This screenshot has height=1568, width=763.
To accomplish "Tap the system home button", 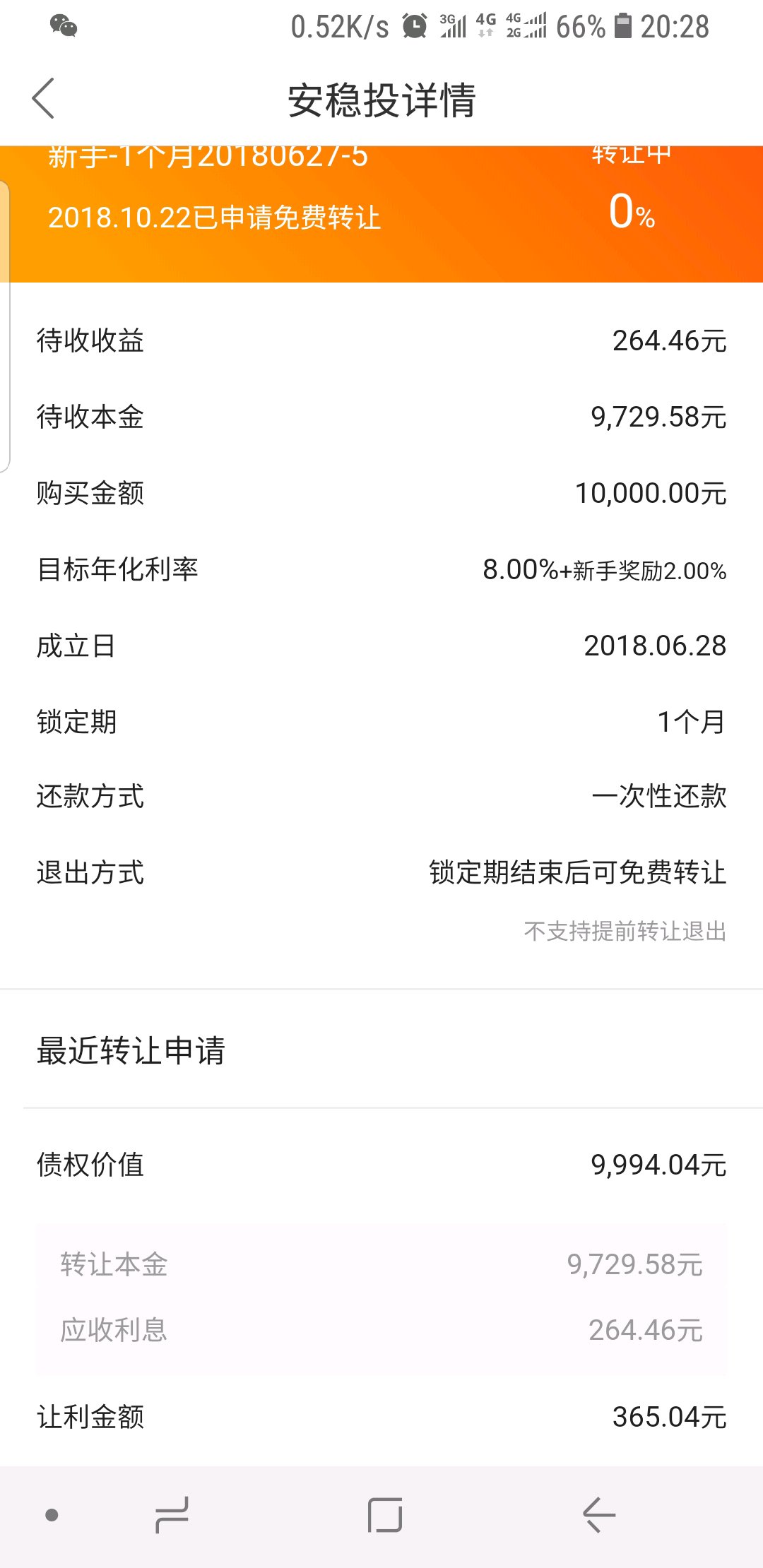I will 385,1515.
